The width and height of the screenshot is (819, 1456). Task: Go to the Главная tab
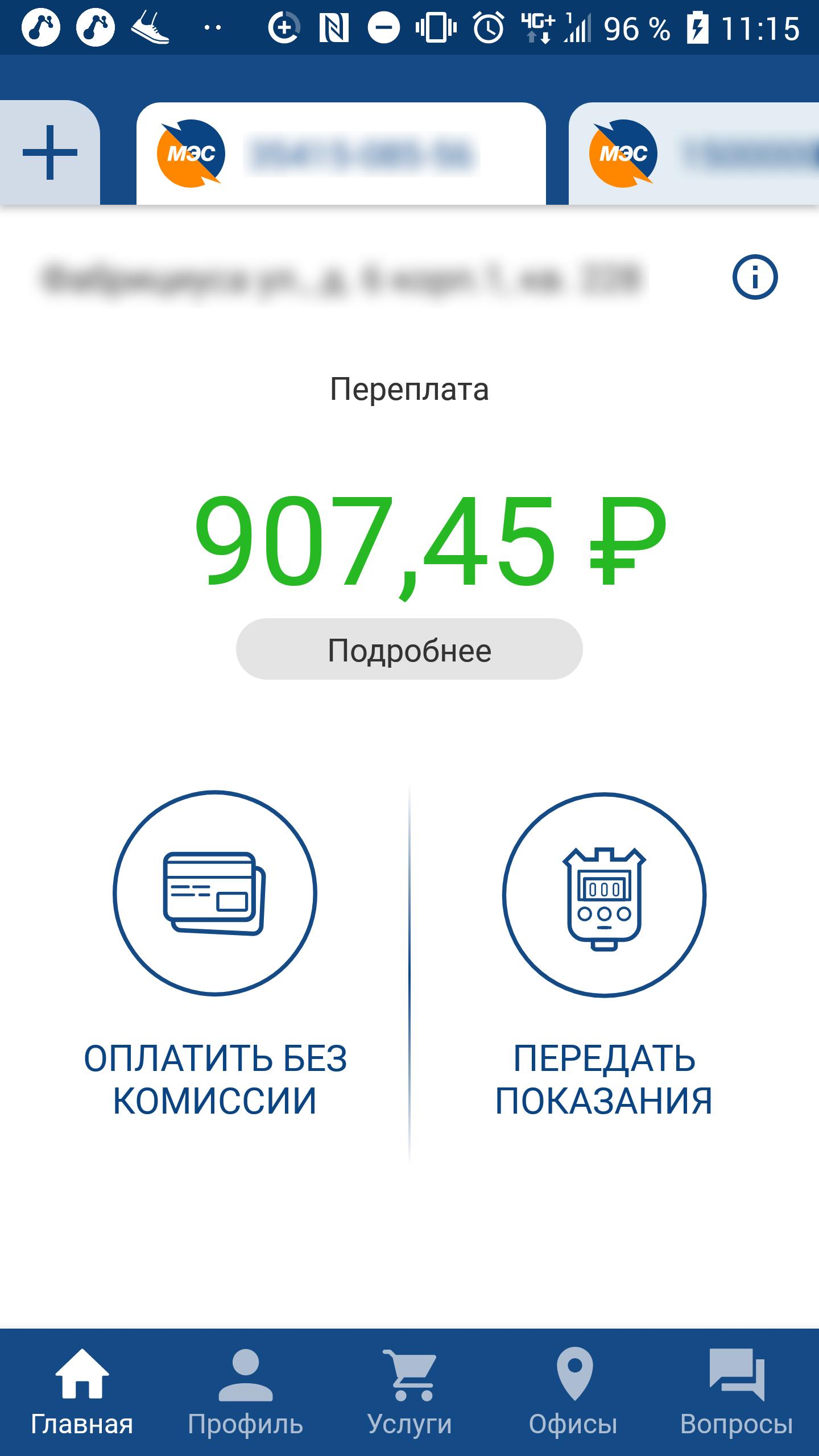82,1393
